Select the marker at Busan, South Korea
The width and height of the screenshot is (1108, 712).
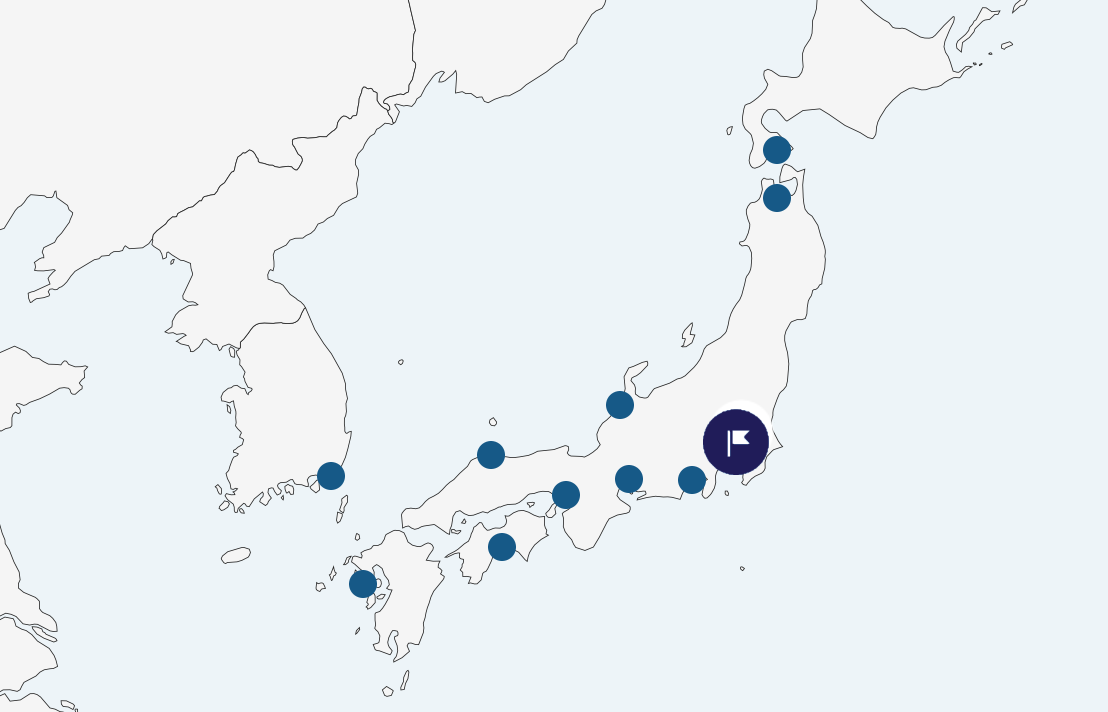click(331, 476)
